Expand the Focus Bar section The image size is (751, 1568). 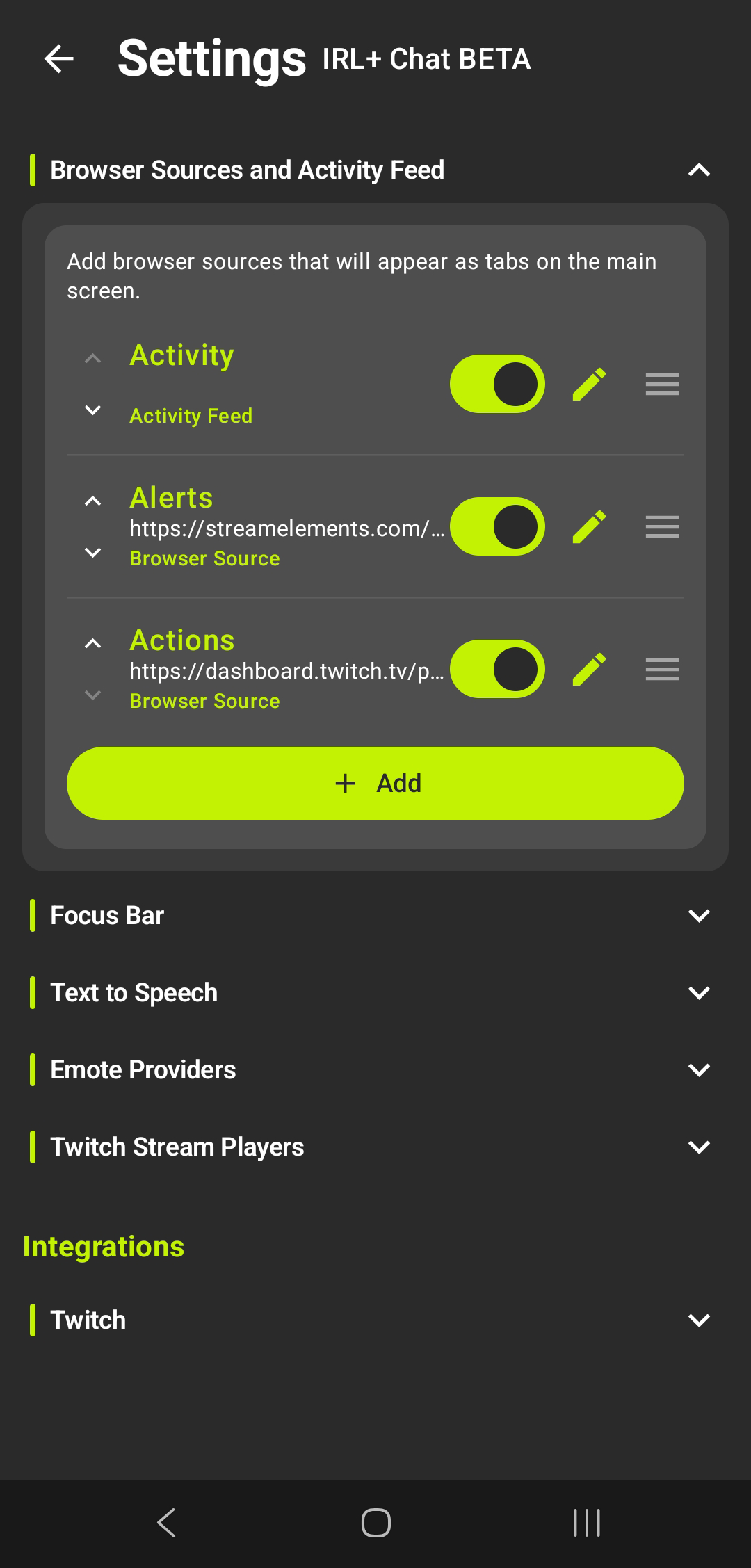pyautogui.click(x=698, y=916)
